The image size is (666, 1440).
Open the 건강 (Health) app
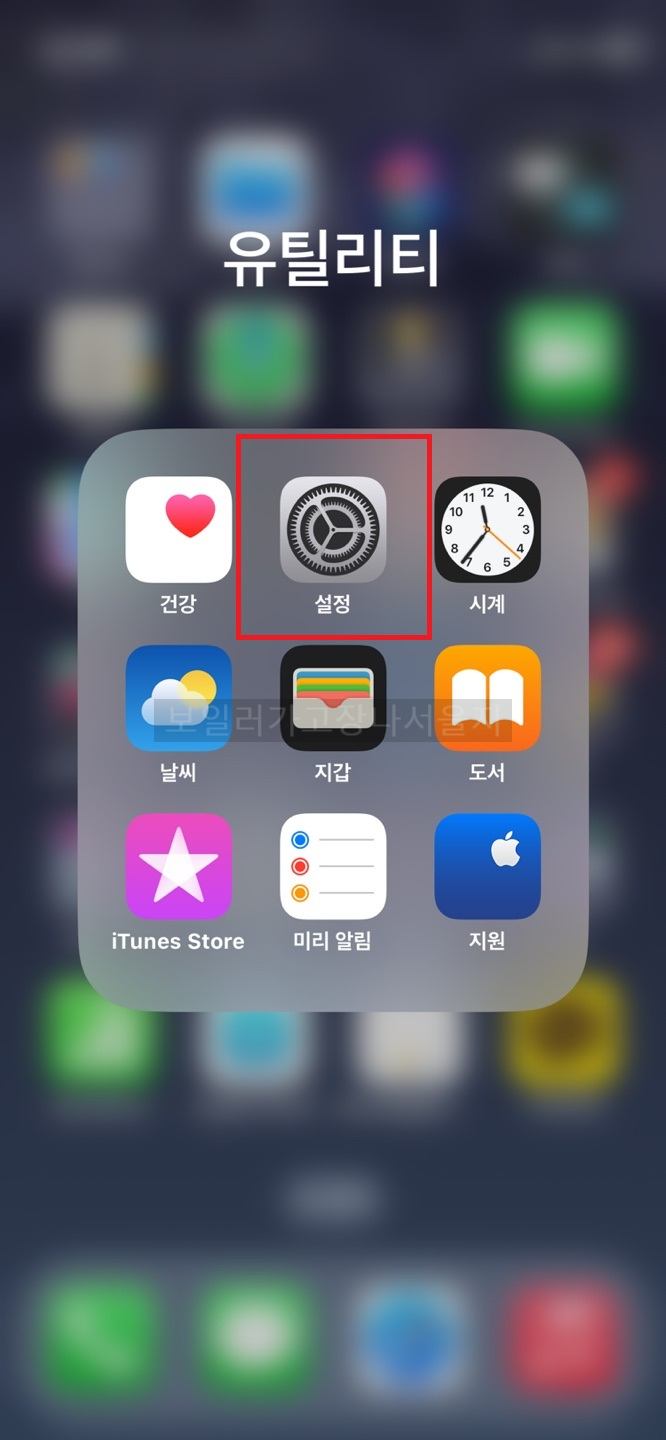(178, 530)
